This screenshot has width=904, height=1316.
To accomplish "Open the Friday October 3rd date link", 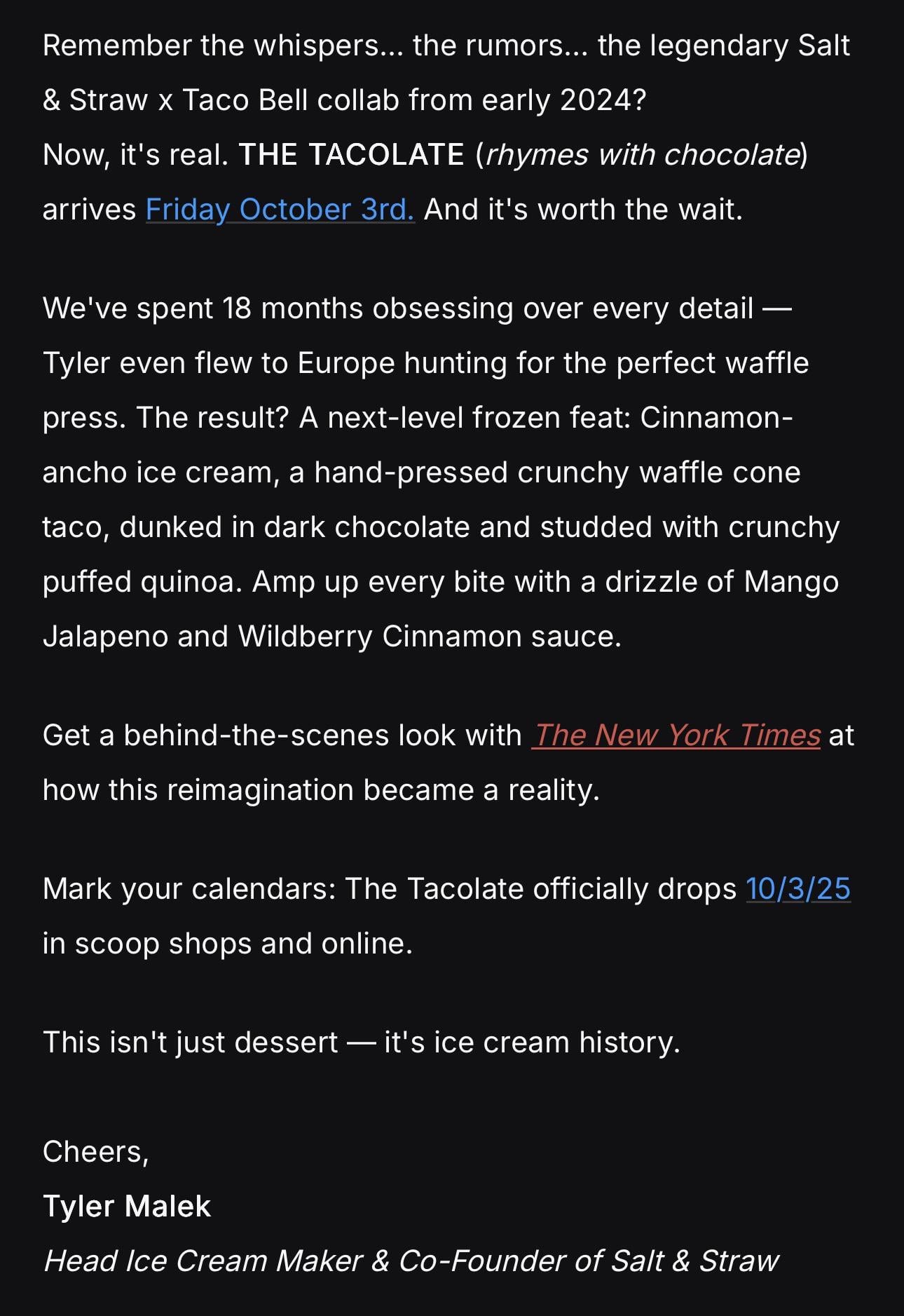I will (x=280, y=210).
